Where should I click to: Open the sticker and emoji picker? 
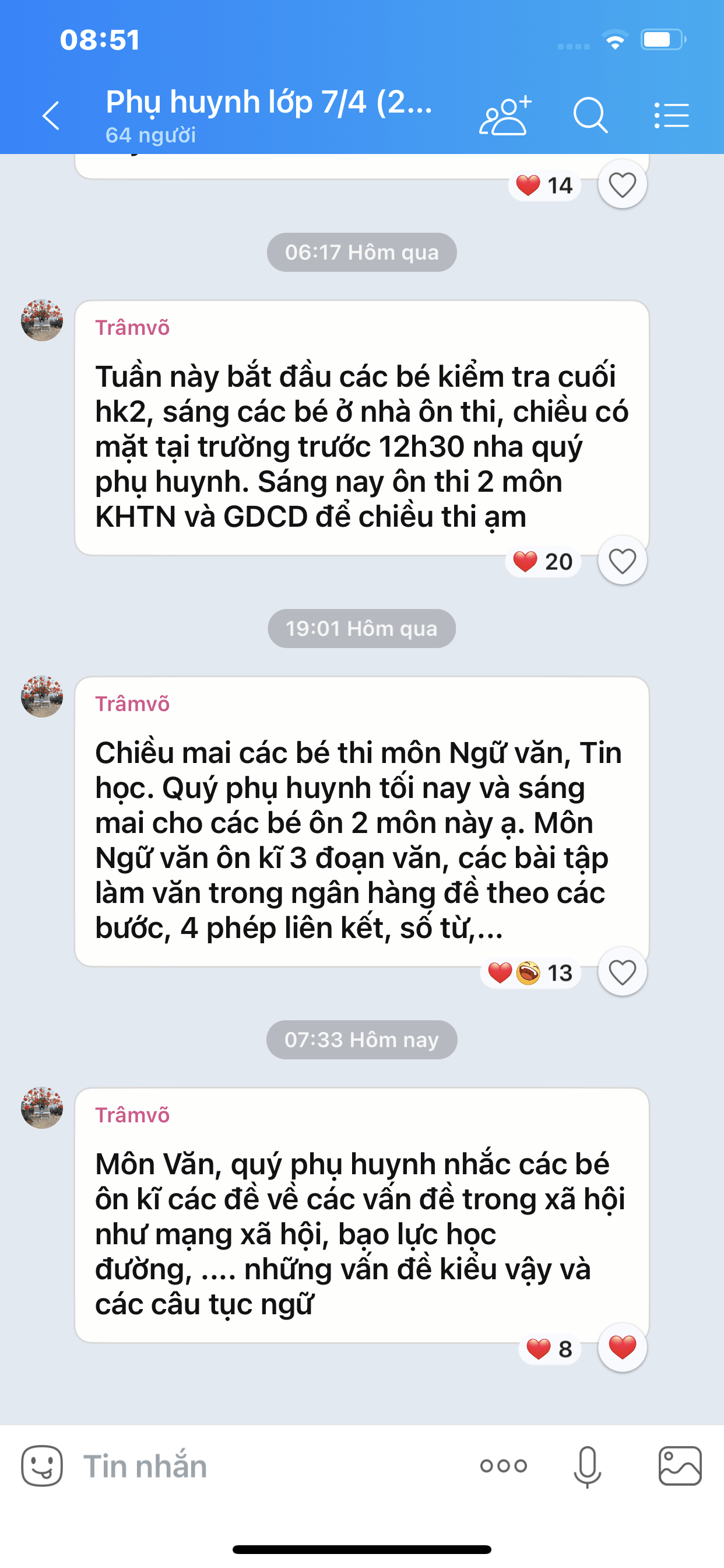pos(42,1466)
